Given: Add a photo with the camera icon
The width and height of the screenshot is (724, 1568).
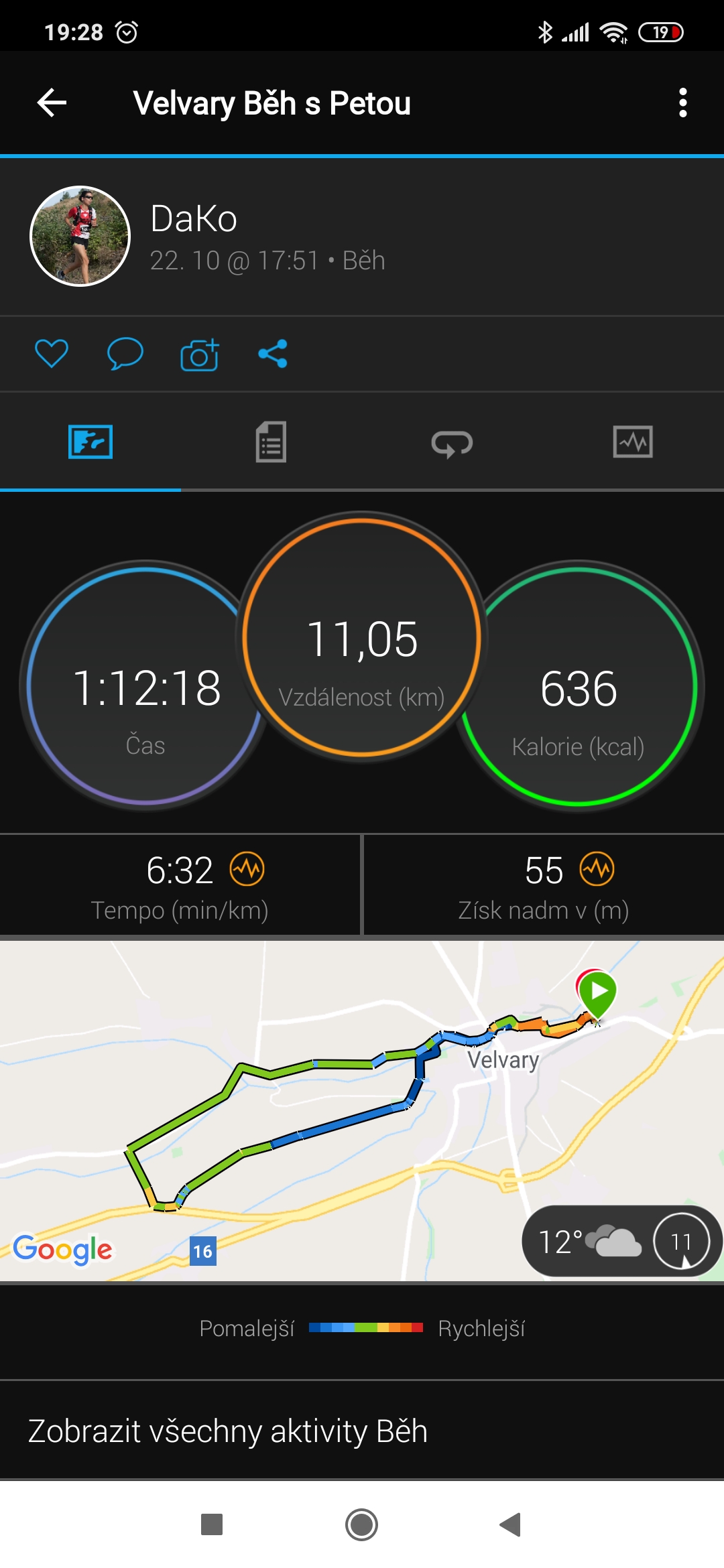Looking at the screenshot, I should coord(200,354).
